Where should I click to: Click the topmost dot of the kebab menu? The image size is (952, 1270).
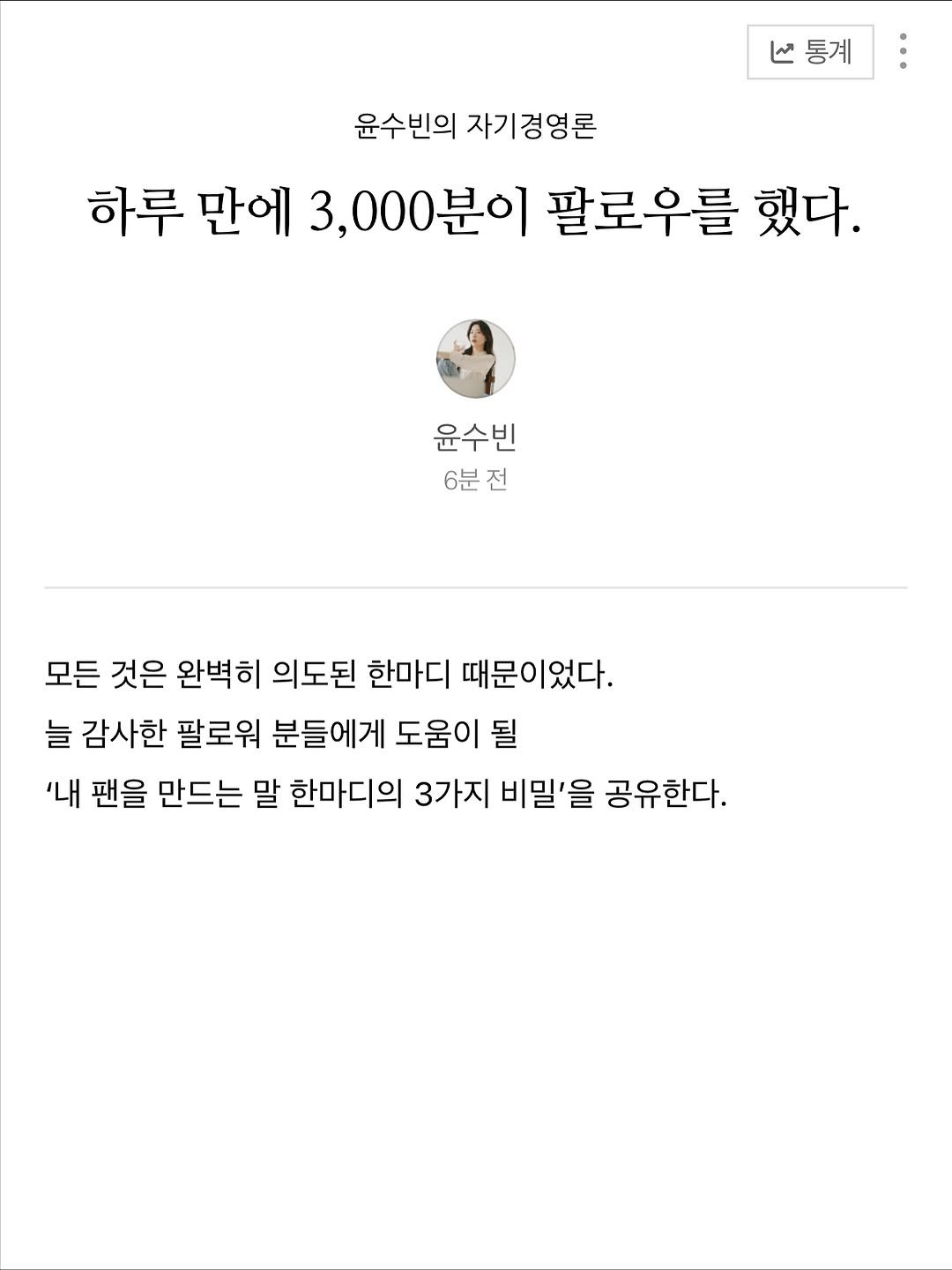[901, 36]
